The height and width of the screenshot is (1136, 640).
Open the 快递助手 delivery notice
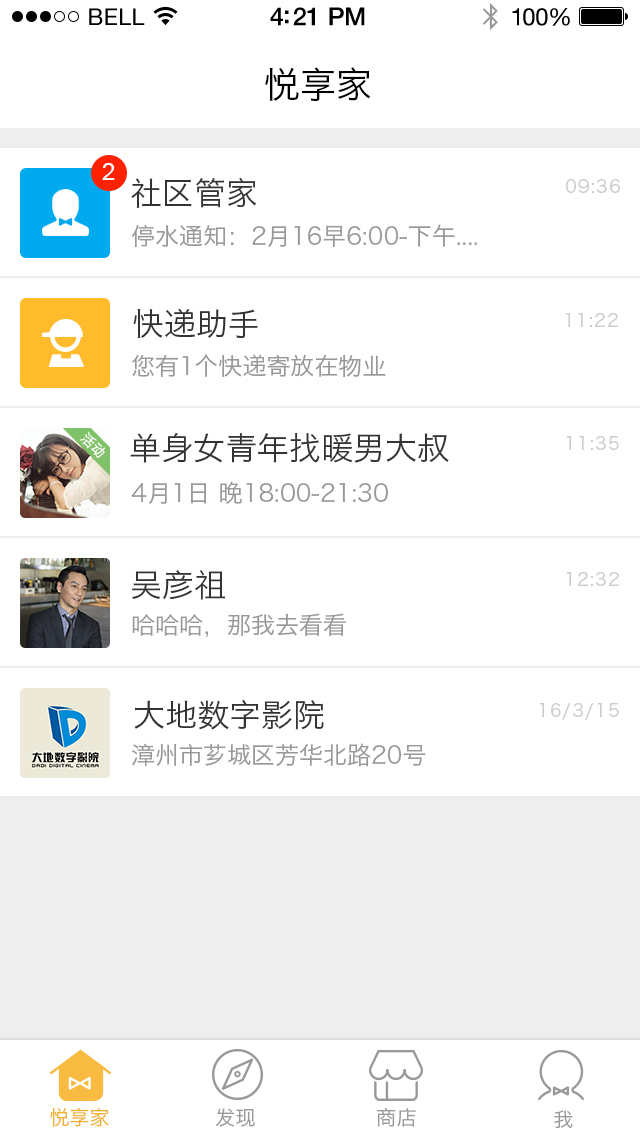320,343
